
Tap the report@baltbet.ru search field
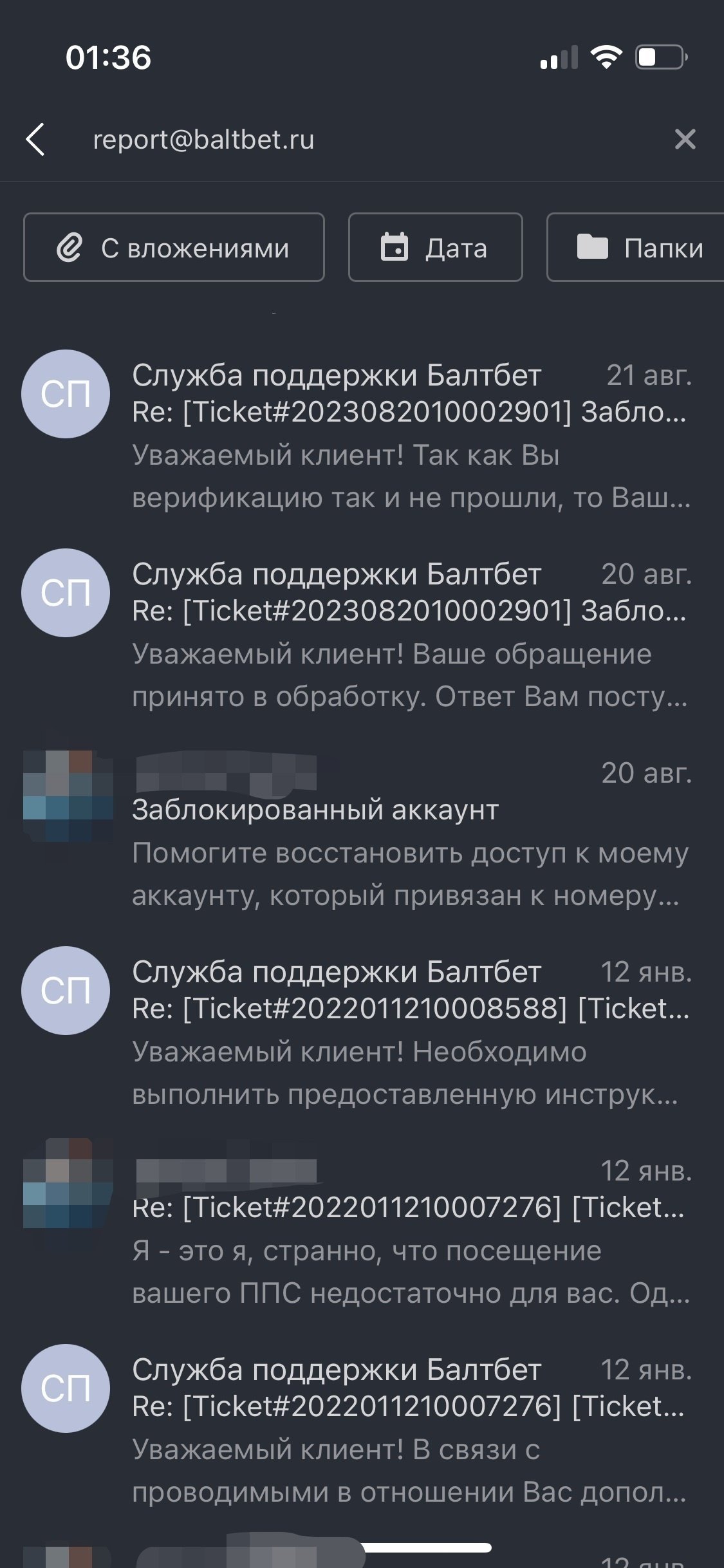[x=360, y=139]
